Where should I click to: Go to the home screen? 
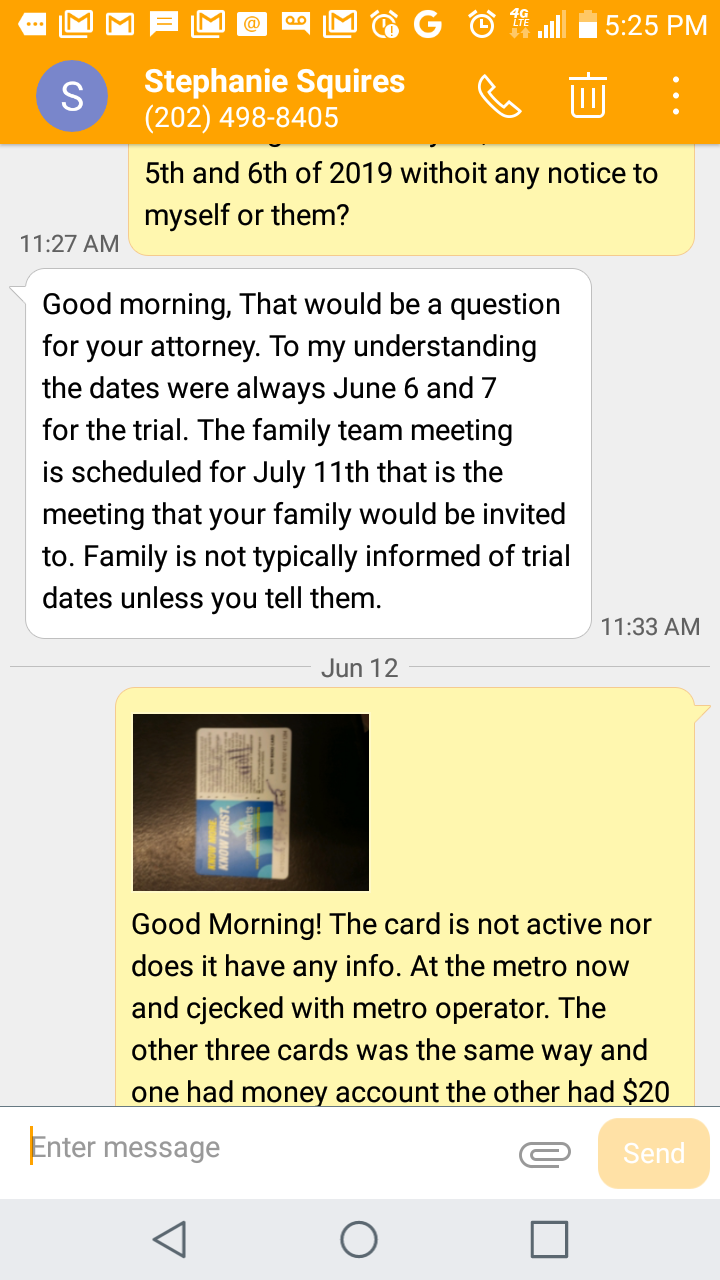(359, 1239)
